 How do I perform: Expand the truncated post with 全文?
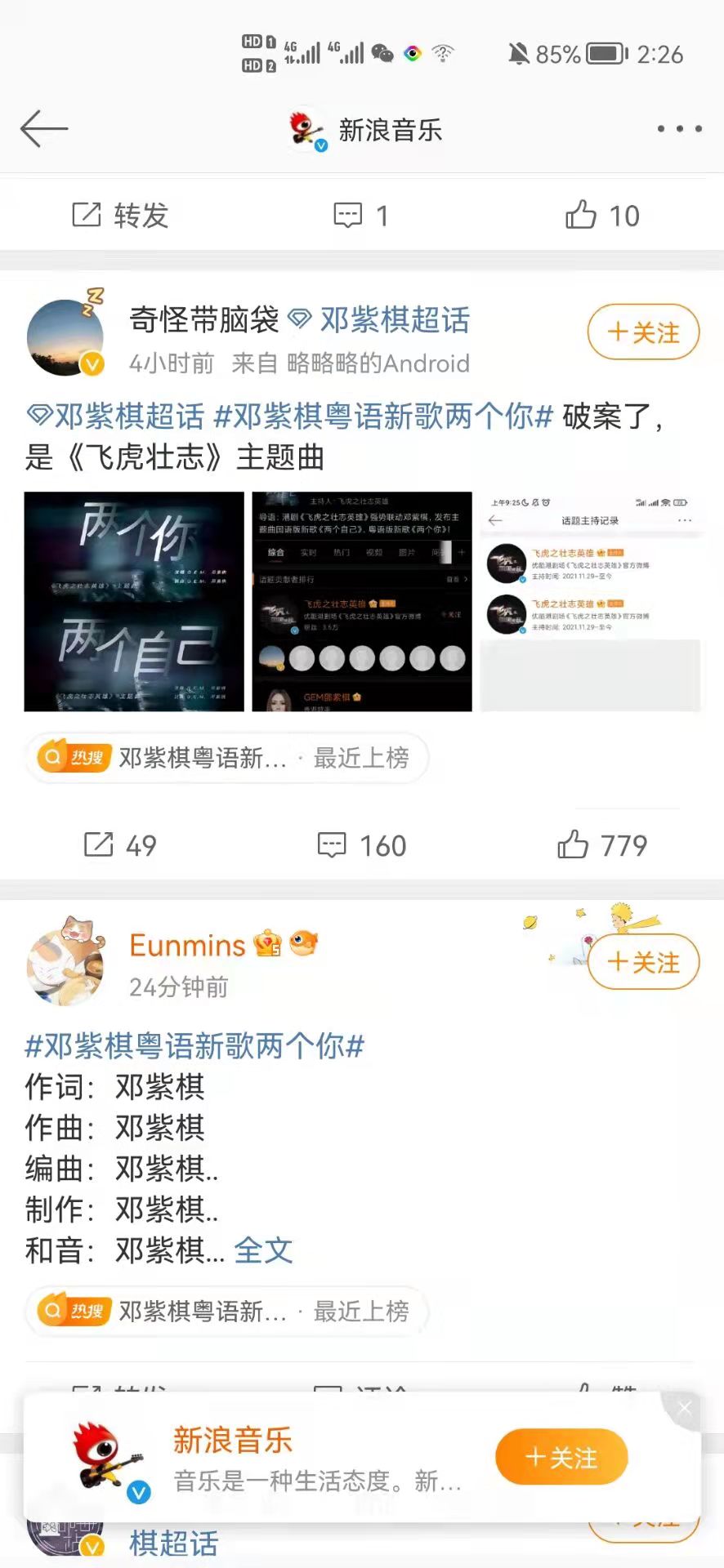pos(264,1249)
